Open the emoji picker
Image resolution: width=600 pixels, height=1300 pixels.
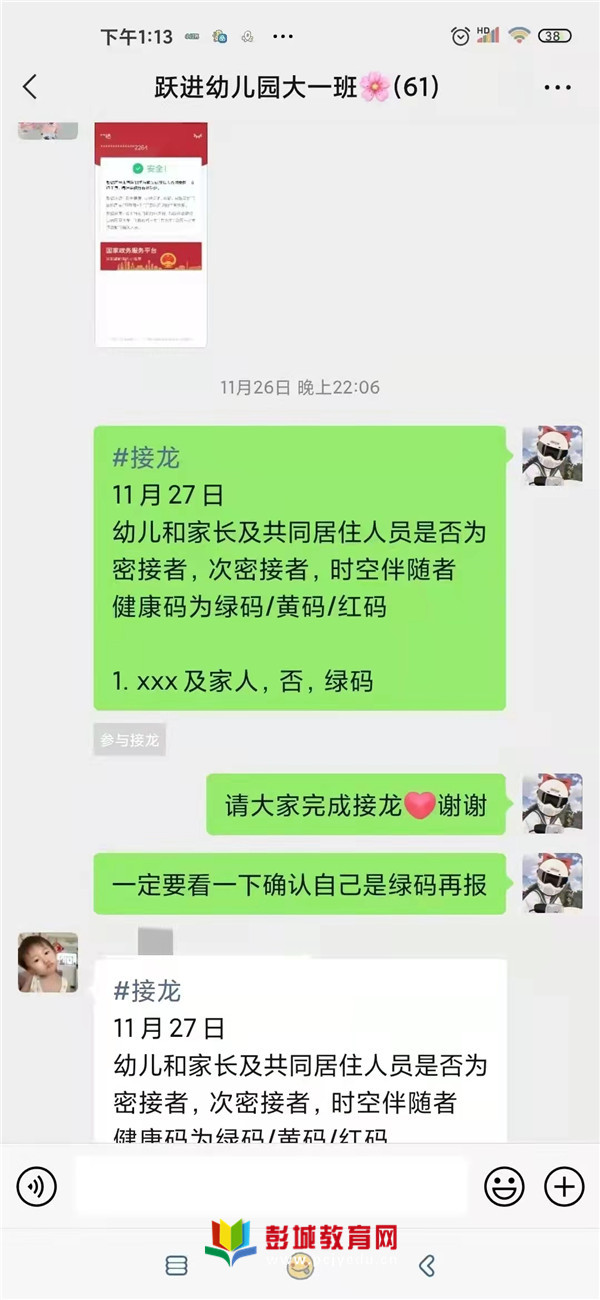504,1187
